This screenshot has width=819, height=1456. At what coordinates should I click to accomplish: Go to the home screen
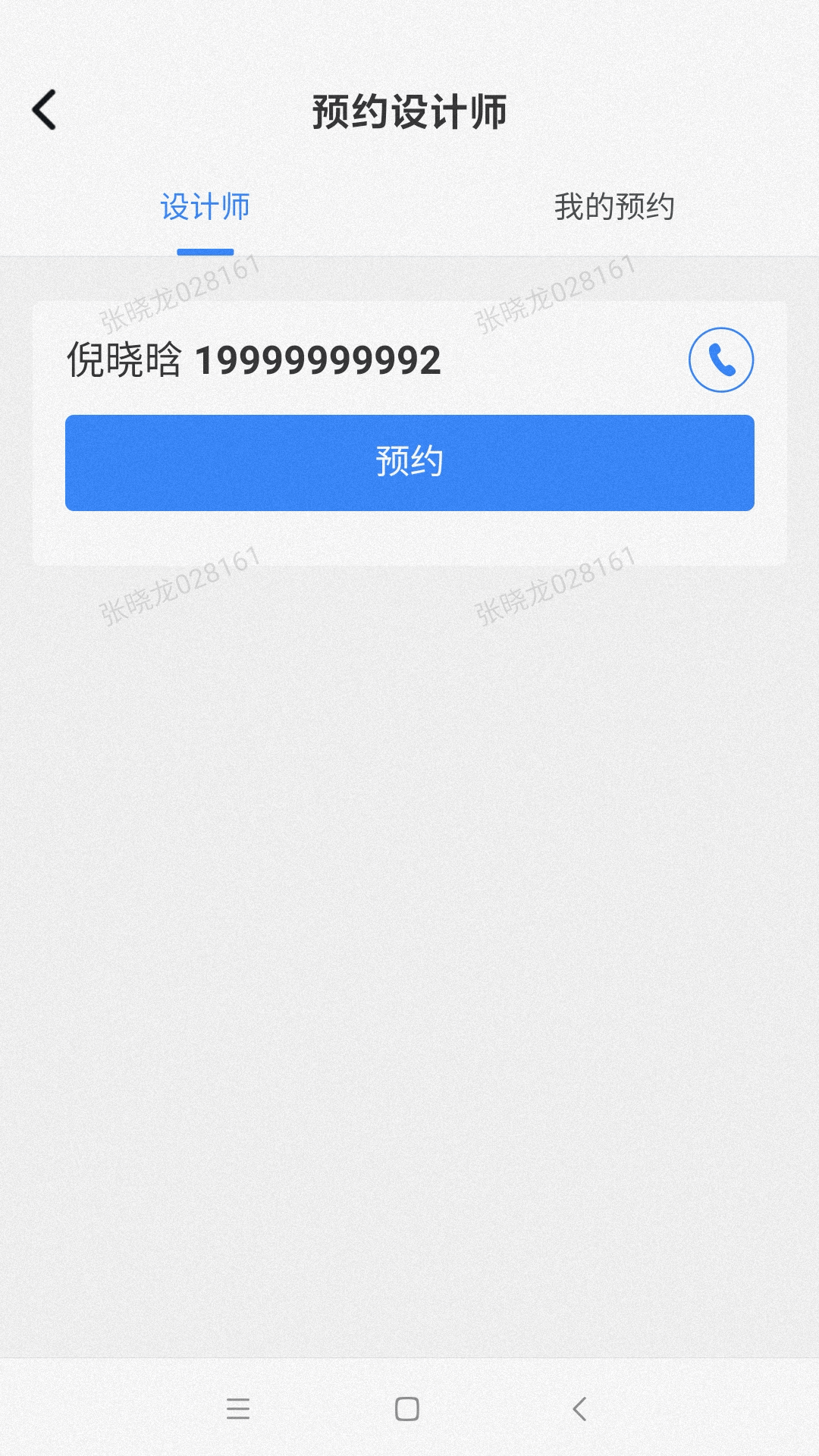coord(407,1409)
